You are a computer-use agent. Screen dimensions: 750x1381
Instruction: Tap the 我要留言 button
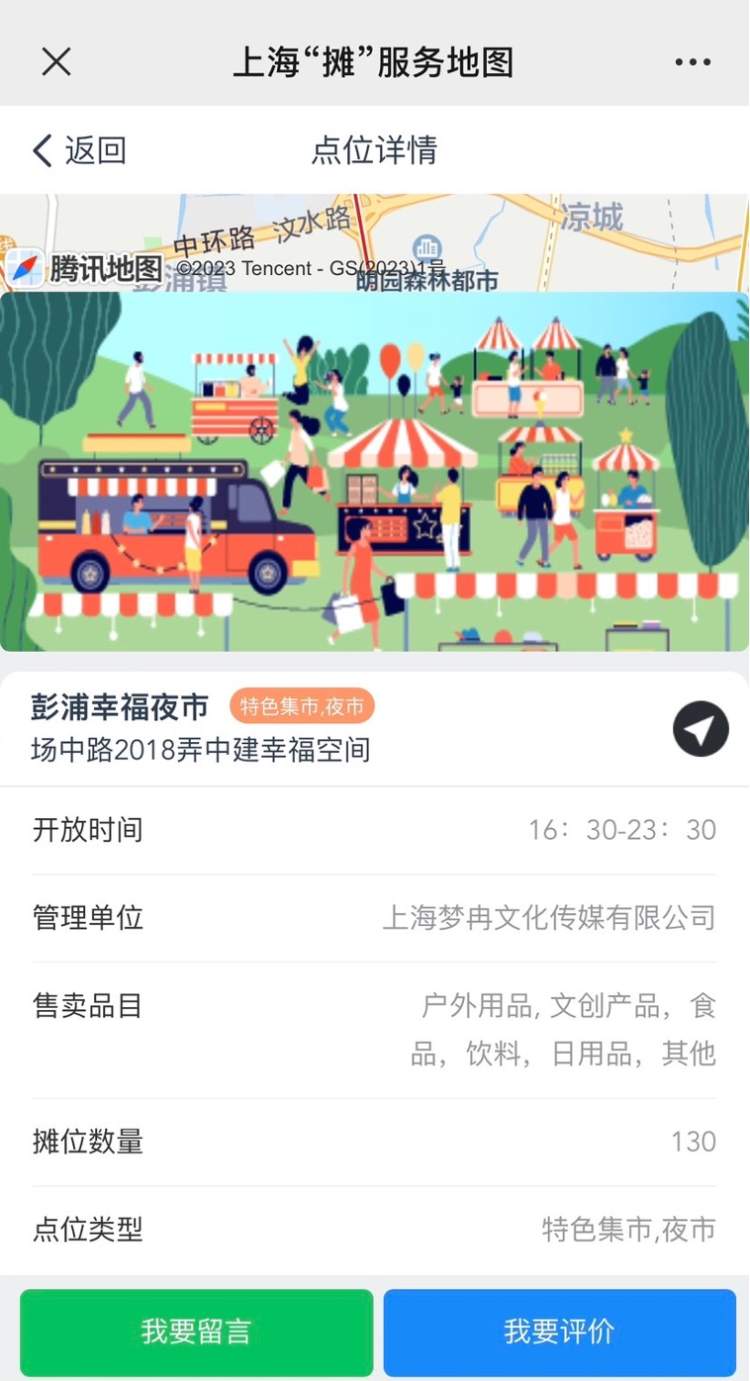pos(196,1332)
